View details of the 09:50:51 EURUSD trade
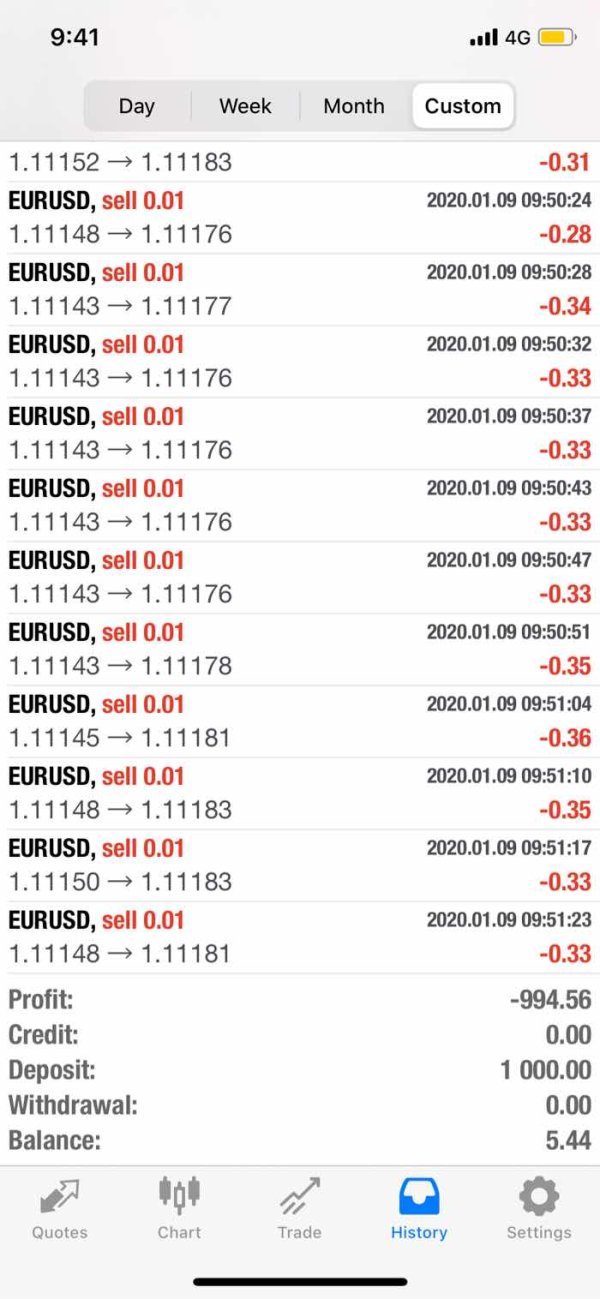 [x=300, y=649]
